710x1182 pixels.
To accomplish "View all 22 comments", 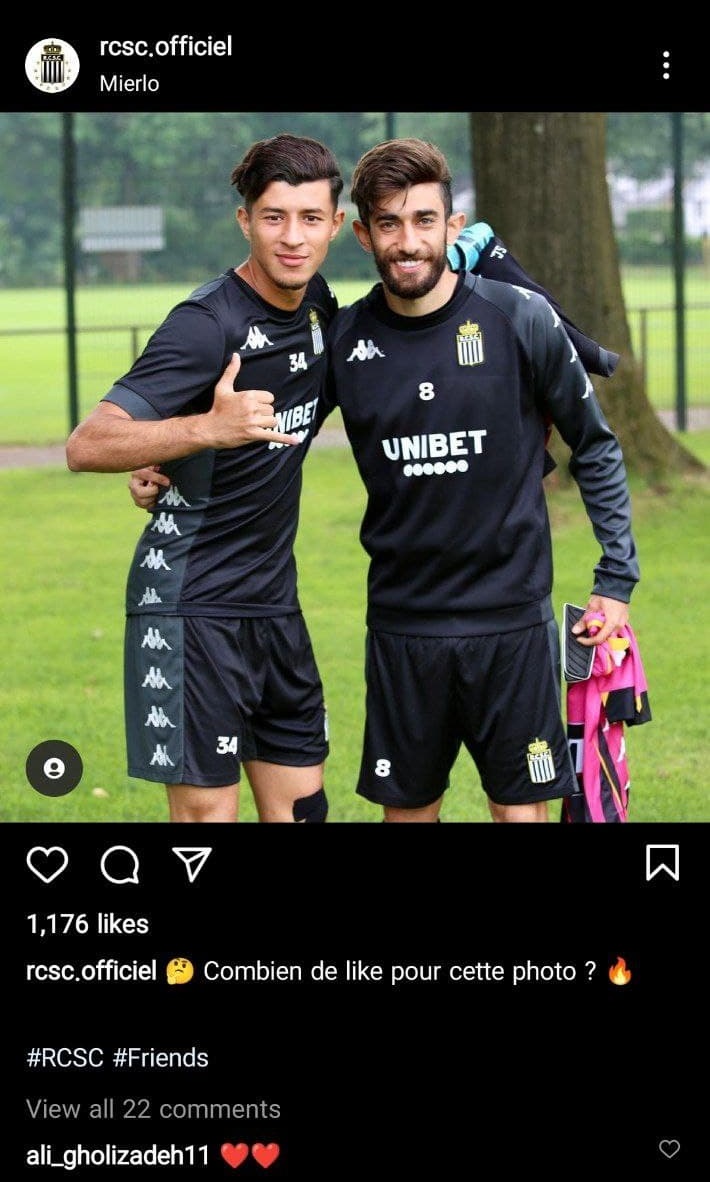I will coord(153,1109).
